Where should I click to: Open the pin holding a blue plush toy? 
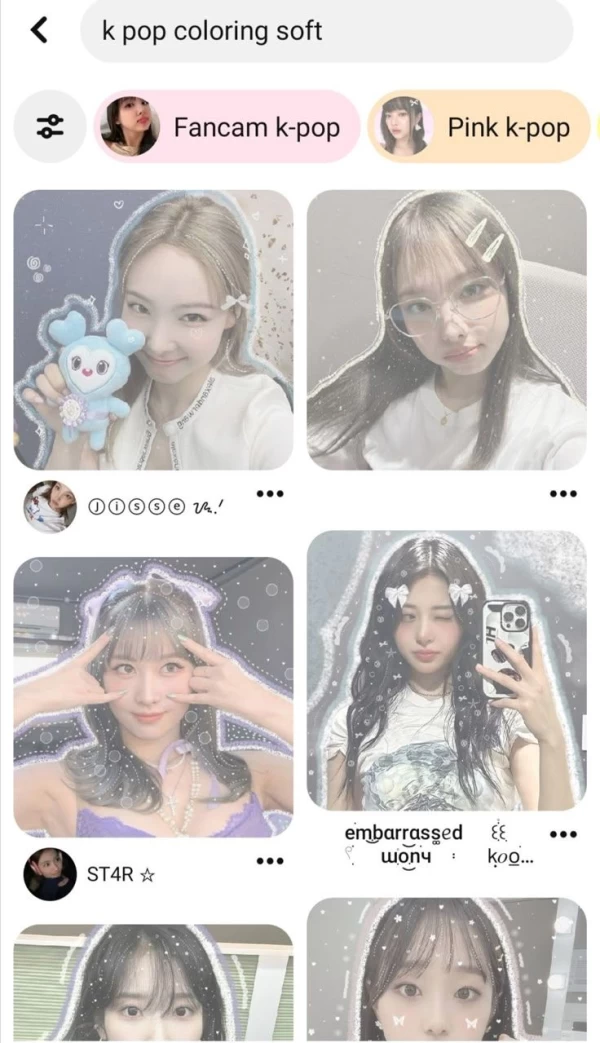coord(153,330)
